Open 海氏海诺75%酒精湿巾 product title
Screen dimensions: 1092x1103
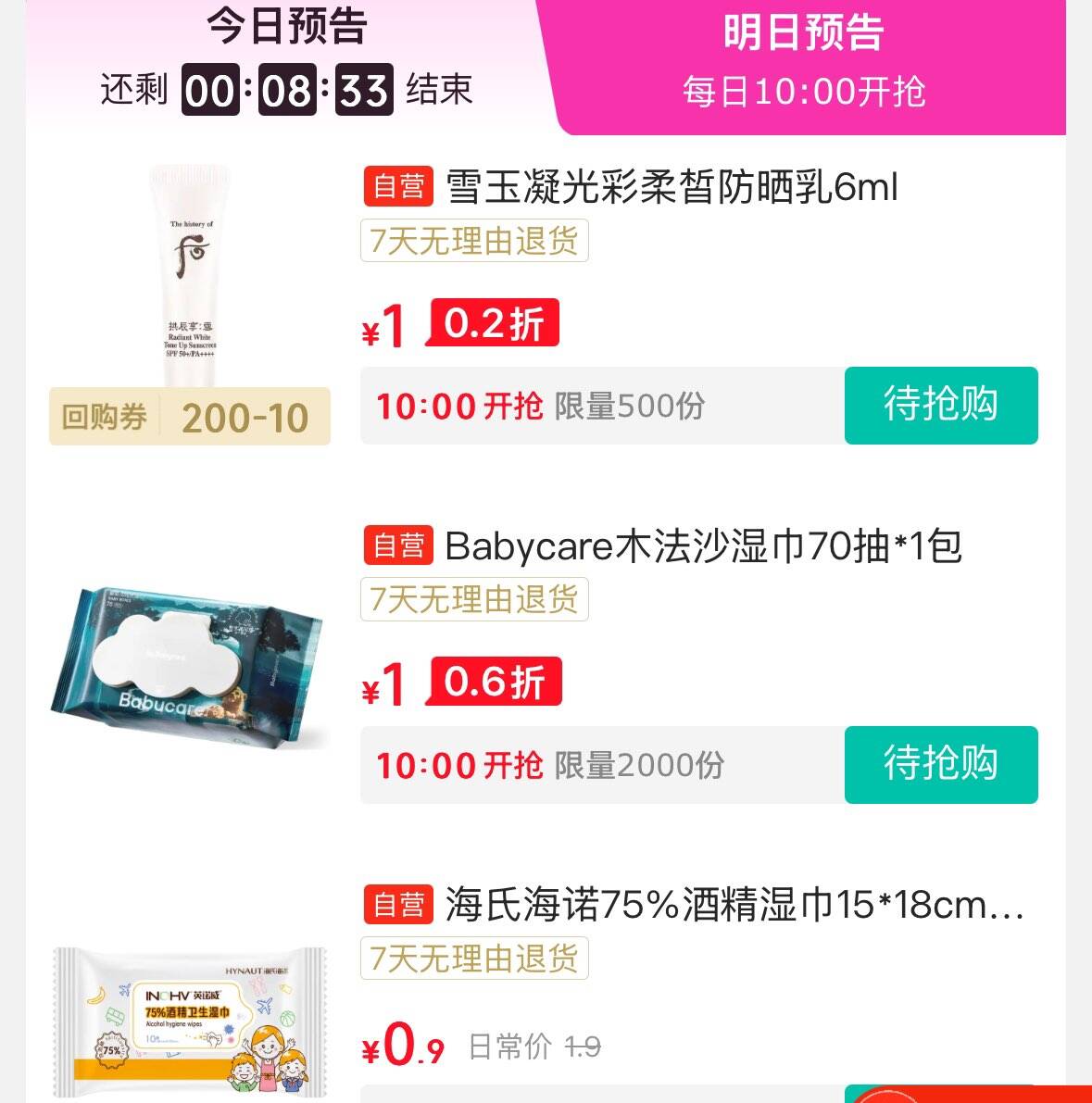tap(734, 905)
